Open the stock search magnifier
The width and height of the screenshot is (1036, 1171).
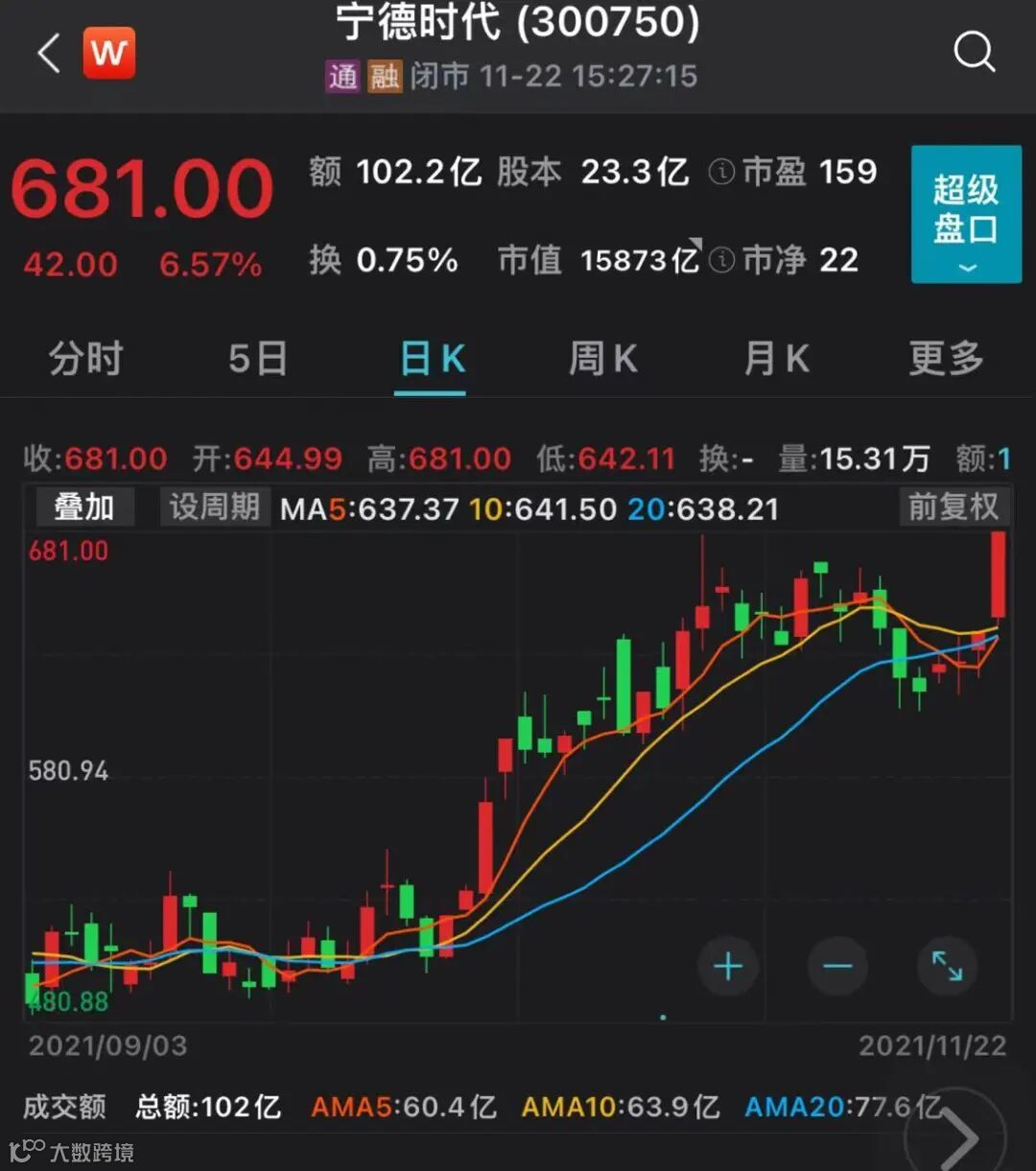coord(974,52)
